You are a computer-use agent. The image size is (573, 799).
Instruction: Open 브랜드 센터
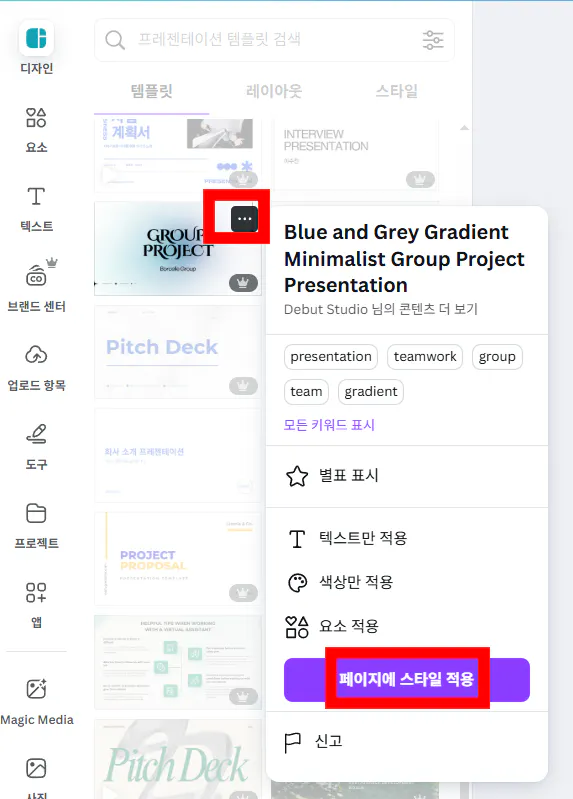coord(36,287)
